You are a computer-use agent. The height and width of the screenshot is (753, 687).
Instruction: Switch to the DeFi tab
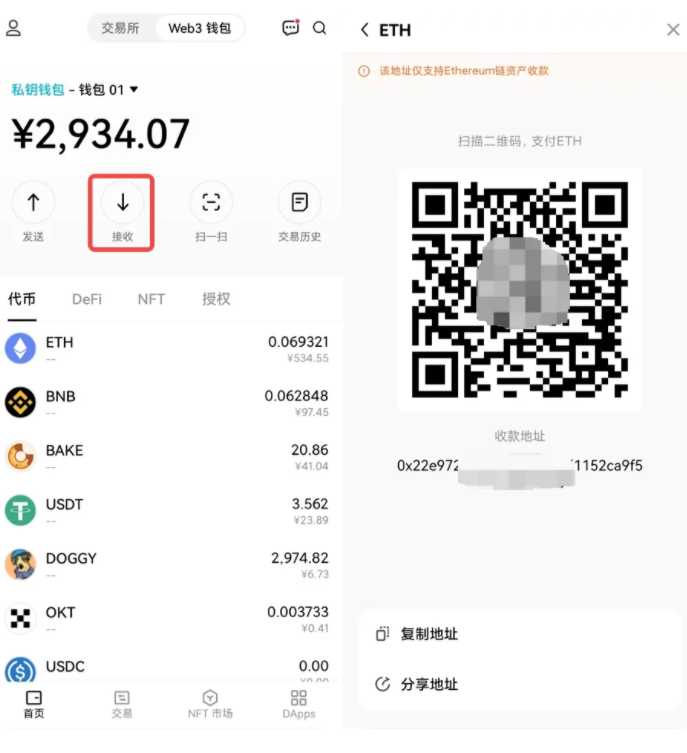pos(87,299)
